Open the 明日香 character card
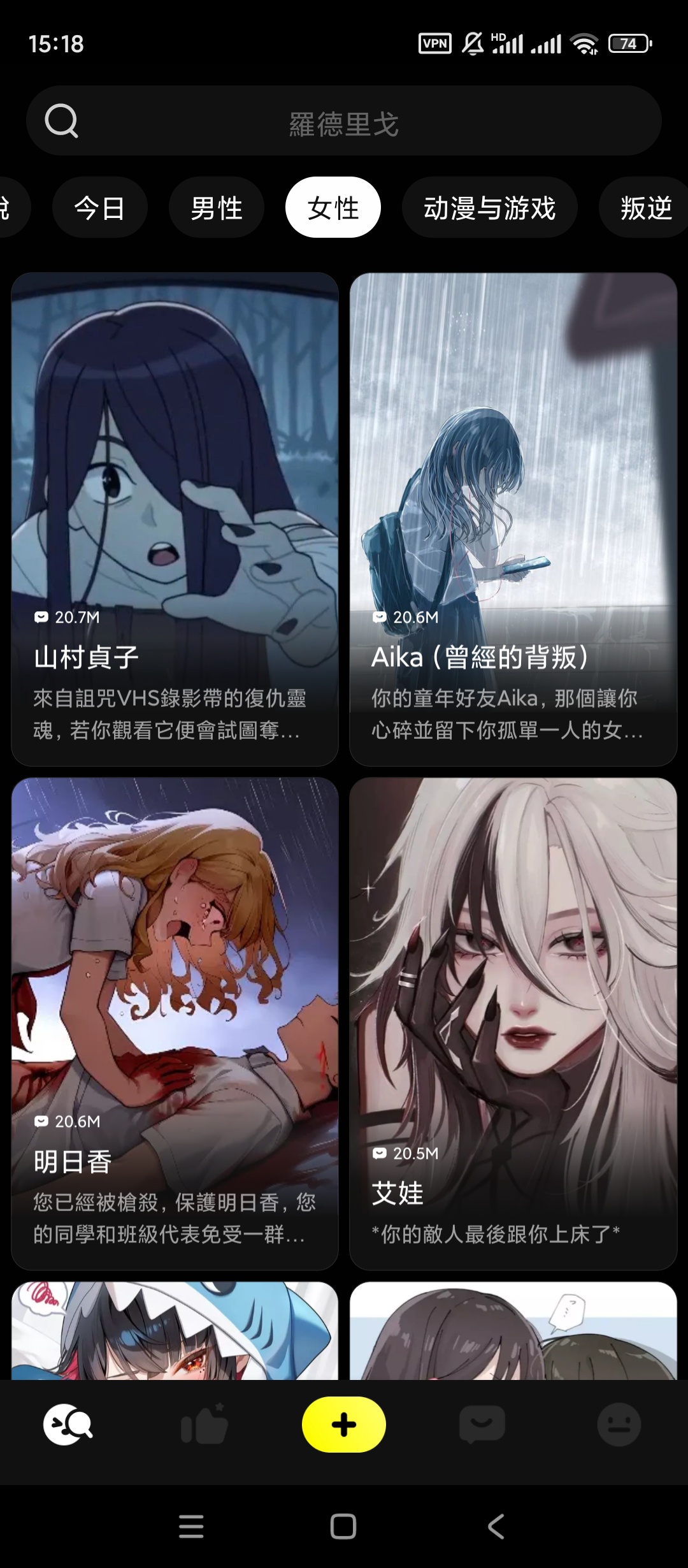Screen dimensions: 688x1568 [175, 1023]
